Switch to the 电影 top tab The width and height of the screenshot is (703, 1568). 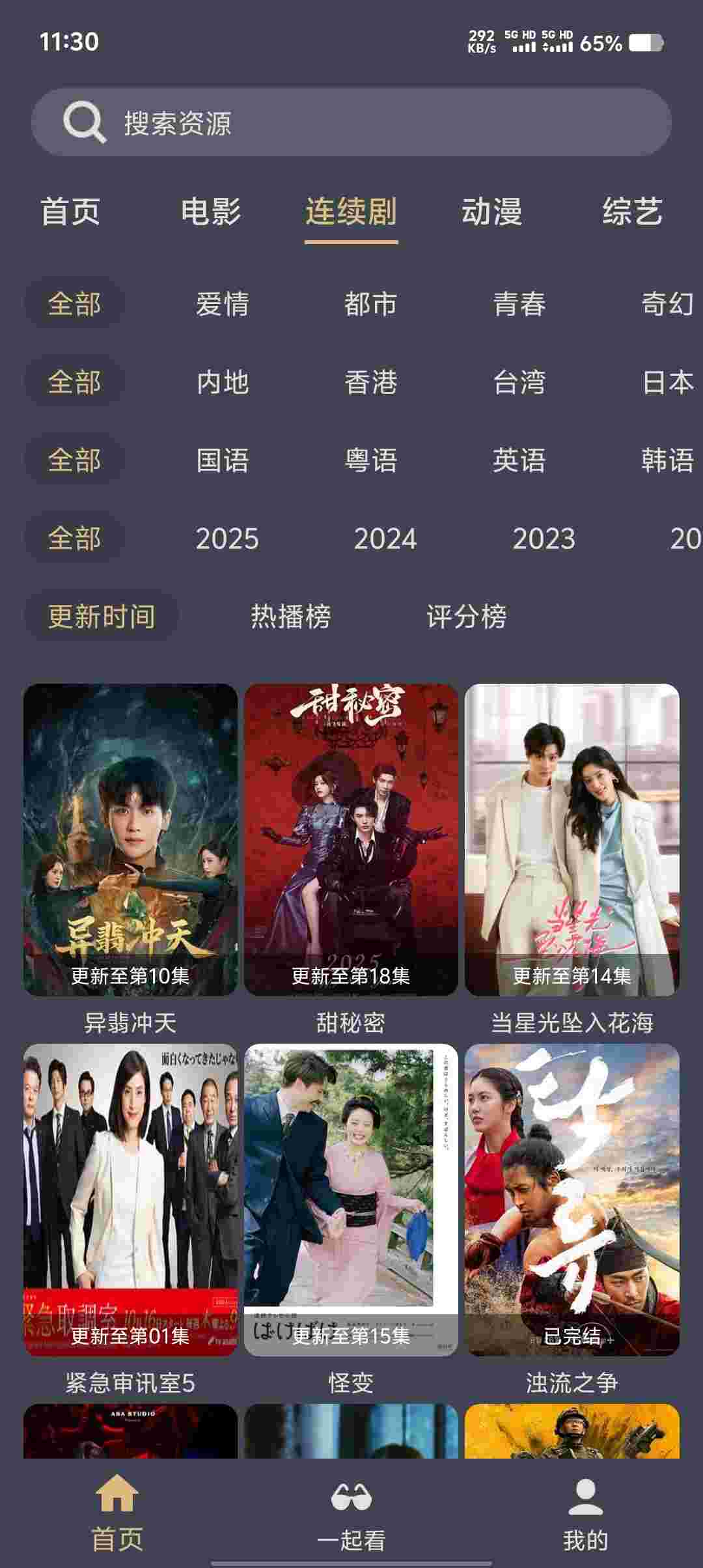211,212
